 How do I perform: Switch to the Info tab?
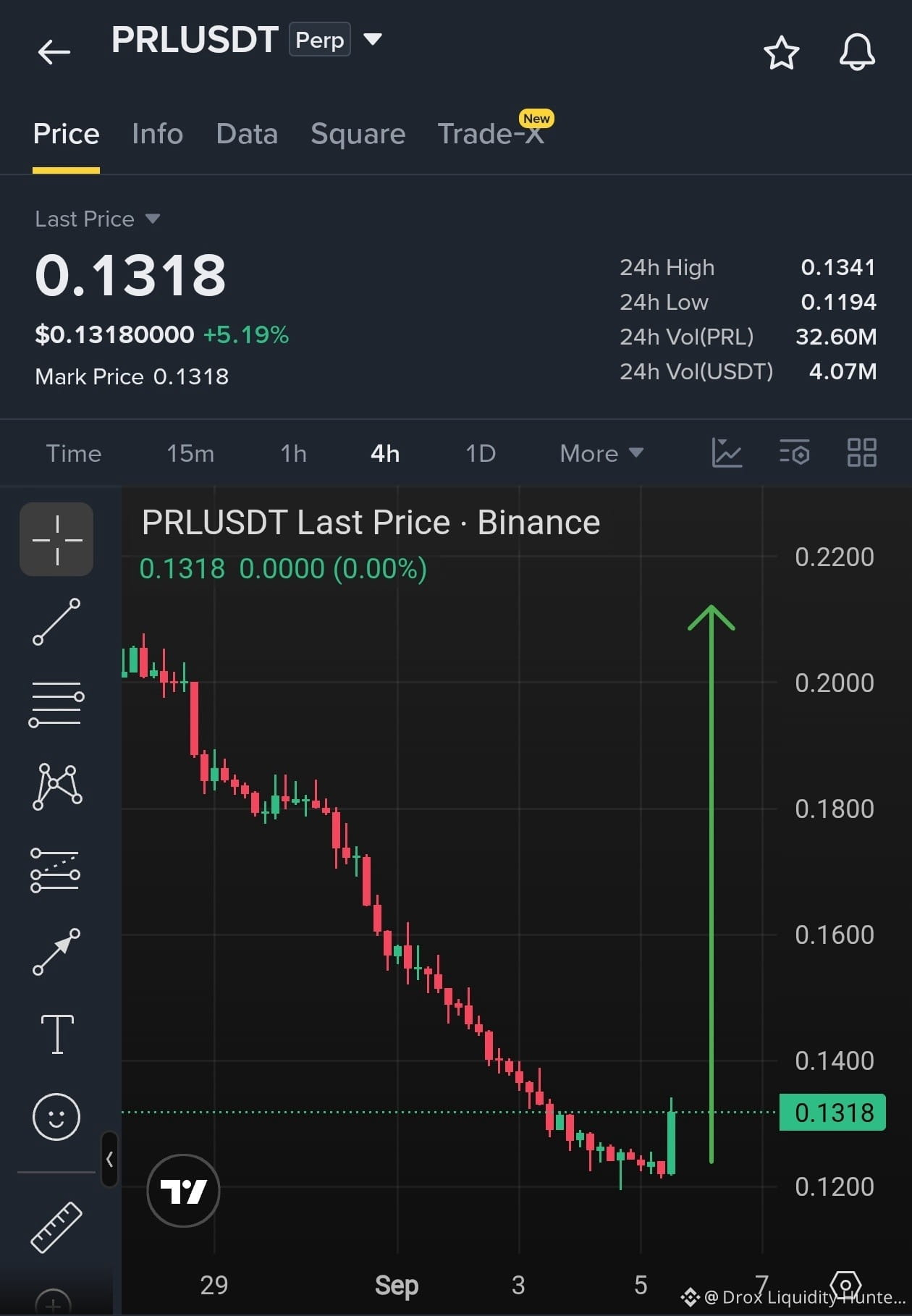click(158, 134)
